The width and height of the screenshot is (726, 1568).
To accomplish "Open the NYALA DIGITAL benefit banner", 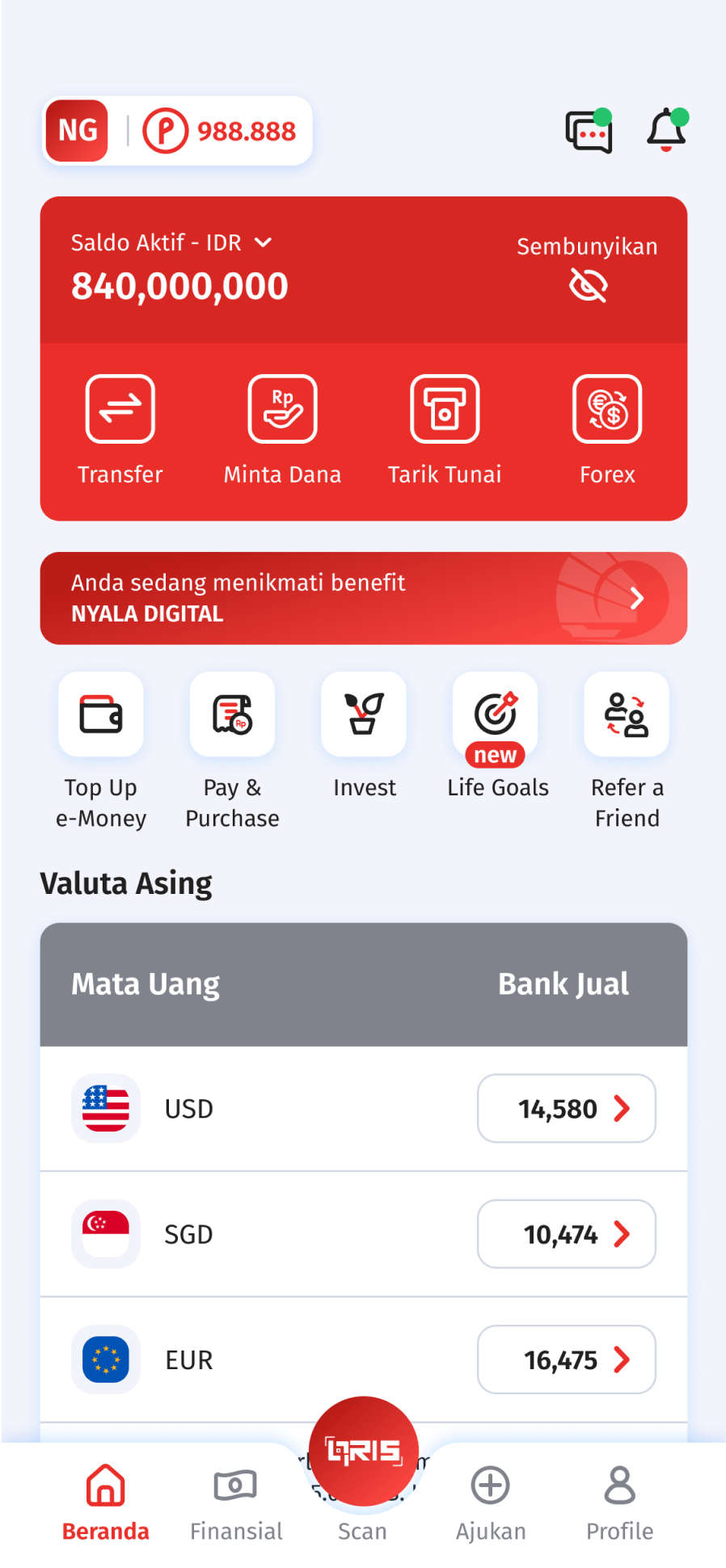I will pos(363,598).
